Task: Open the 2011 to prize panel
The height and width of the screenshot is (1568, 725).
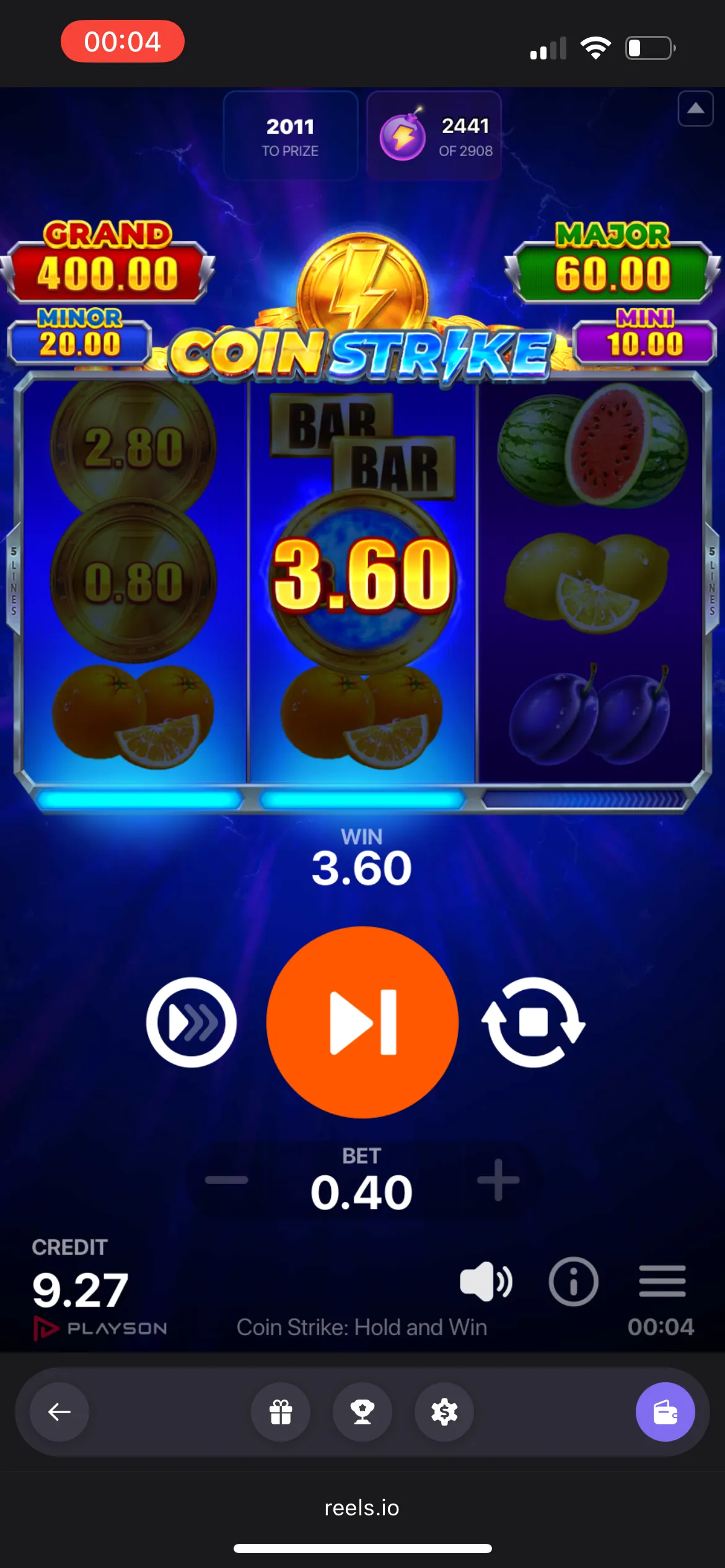Action: tap(290, 136)
